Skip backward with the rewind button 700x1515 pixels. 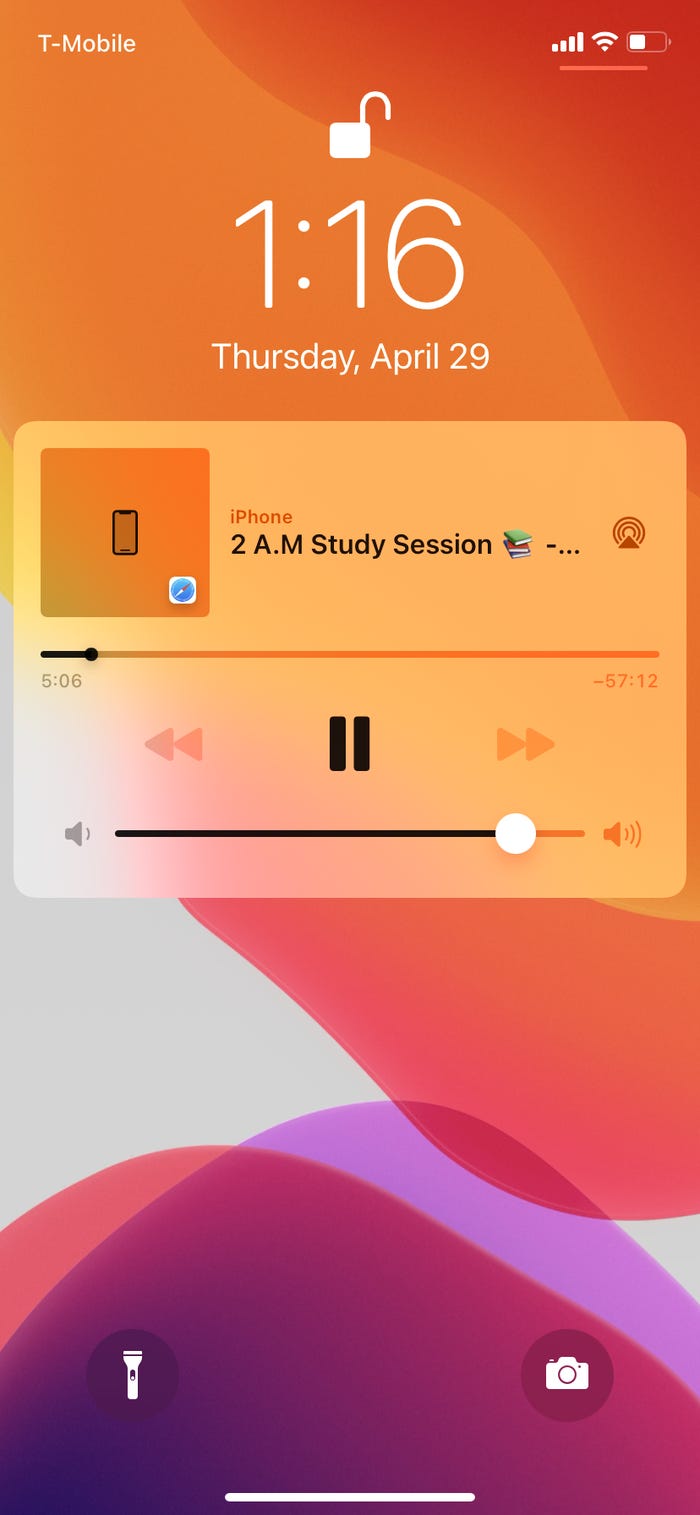click(x=174, y=744)
